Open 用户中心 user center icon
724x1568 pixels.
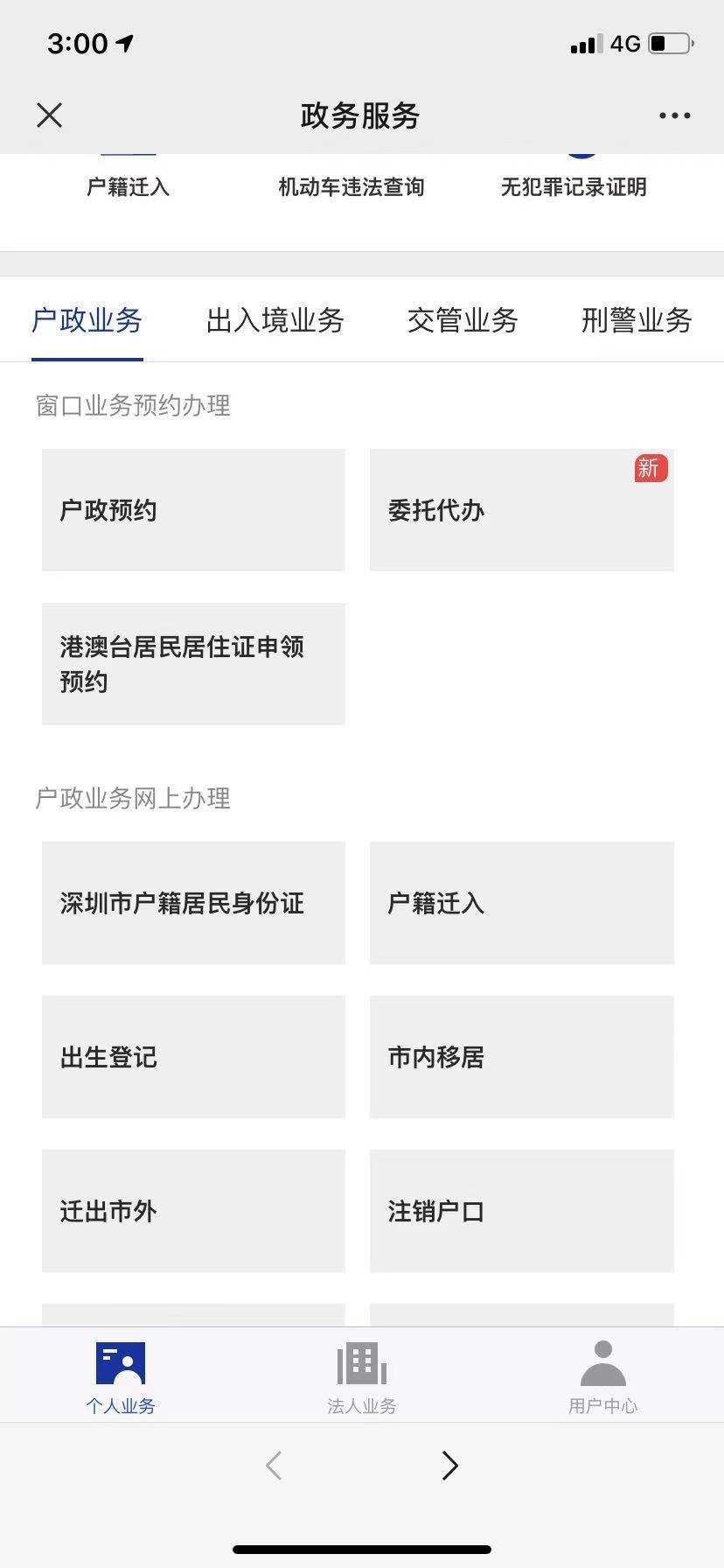coord(602,1374)
